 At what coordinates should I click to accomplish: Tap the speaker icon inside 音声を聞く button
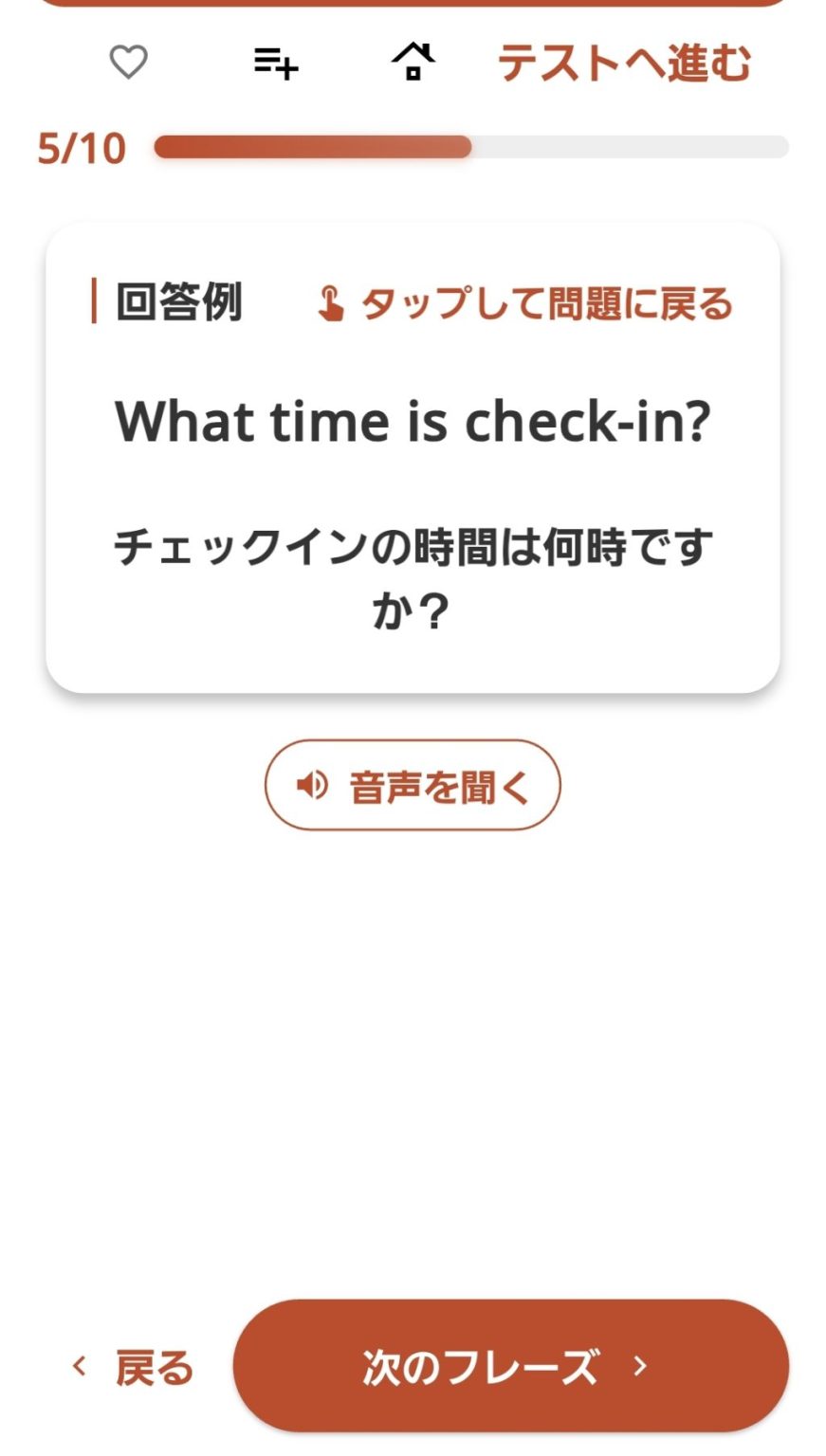tap(312, 785)
